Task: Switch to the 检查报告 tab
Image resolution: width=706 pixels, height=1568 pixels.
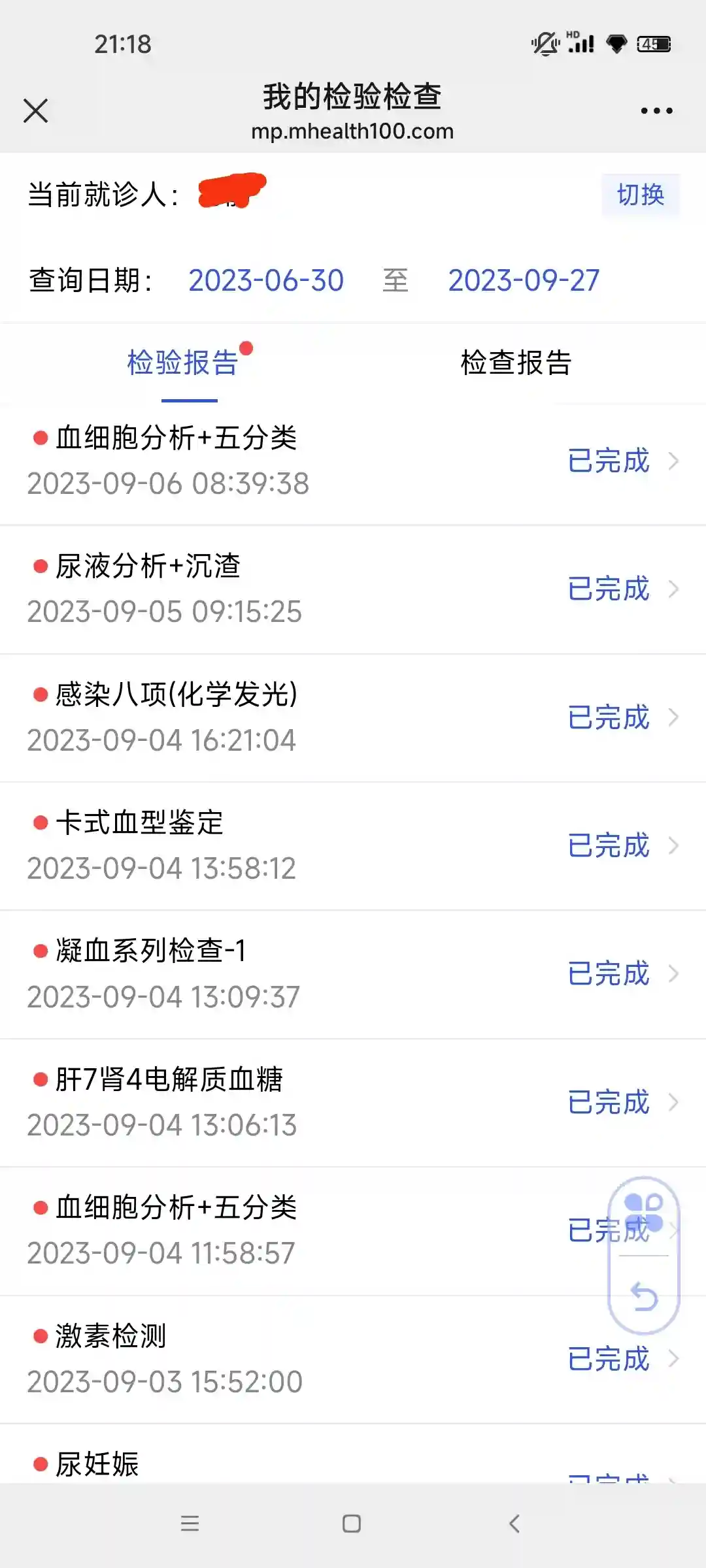Action: pos(516,363)
